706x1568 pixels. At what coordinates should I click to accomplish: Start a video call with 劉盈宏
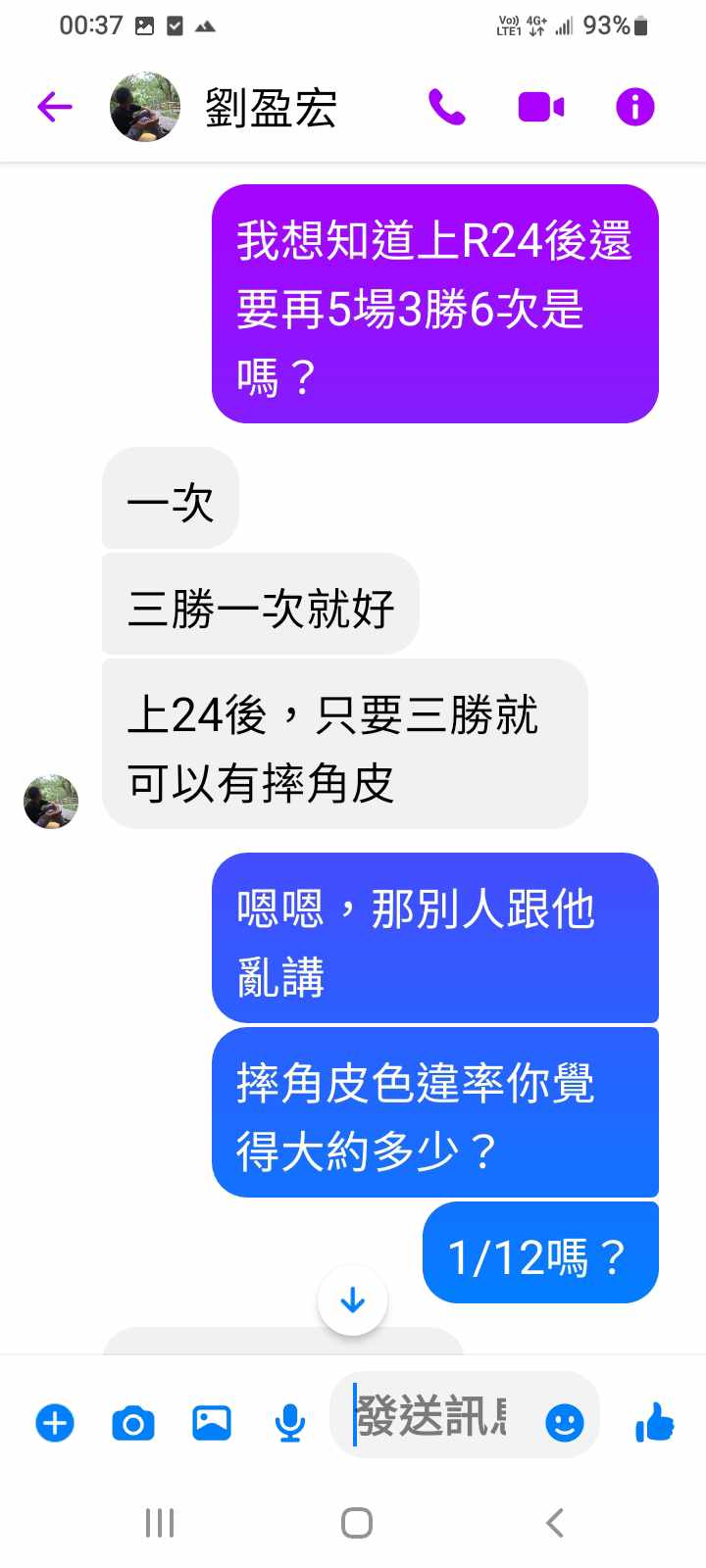[541, 107]
